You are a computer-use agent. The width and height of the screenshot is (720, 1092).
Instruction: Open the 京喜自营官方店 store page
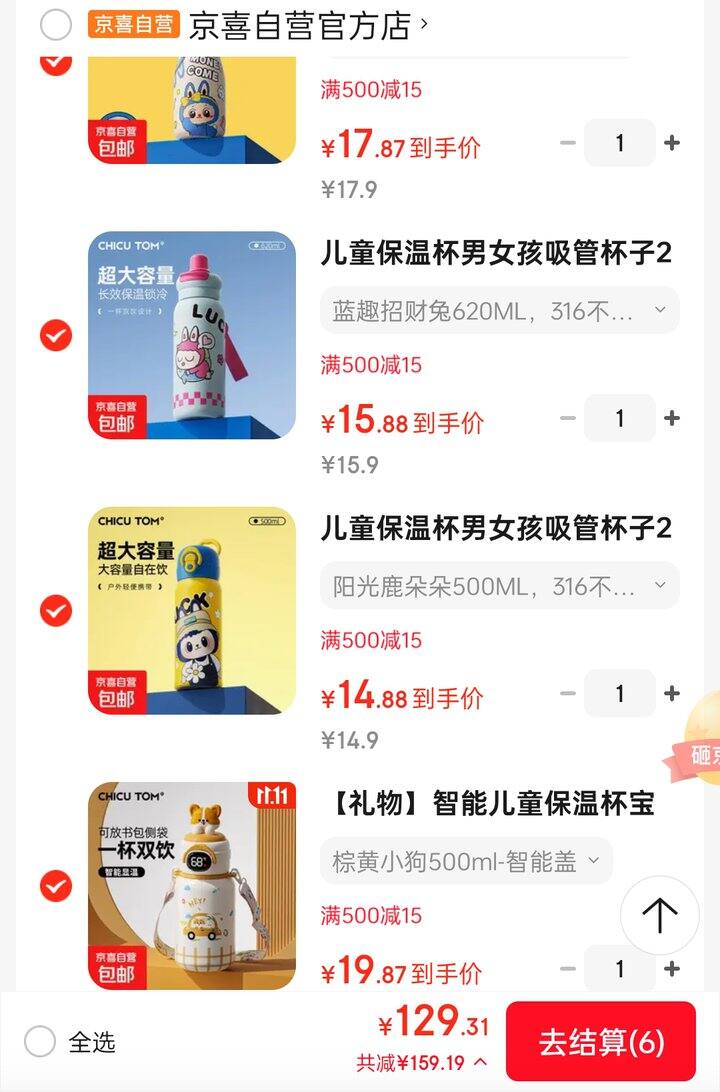point(300,26)
